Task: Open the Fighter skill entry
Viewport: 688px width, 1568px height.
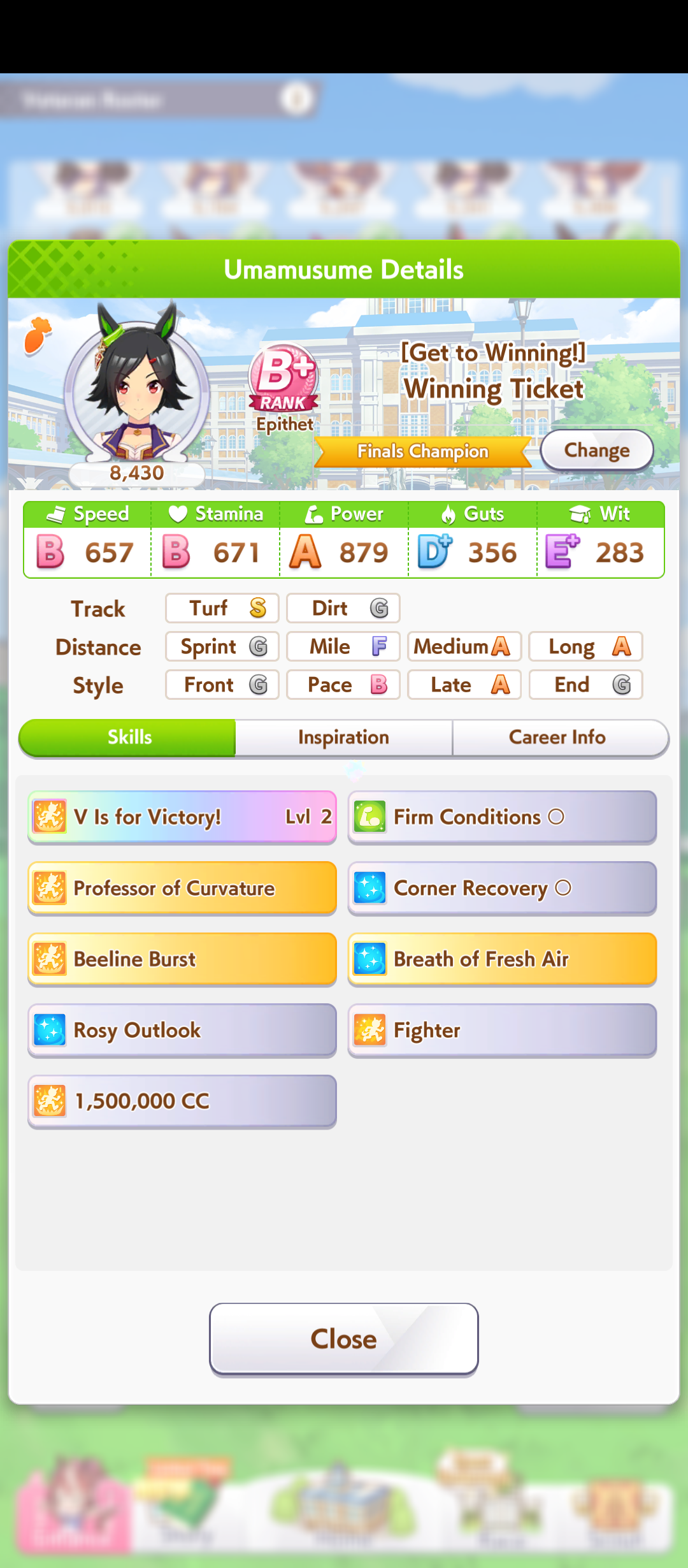Action: tap(502, 1031)
